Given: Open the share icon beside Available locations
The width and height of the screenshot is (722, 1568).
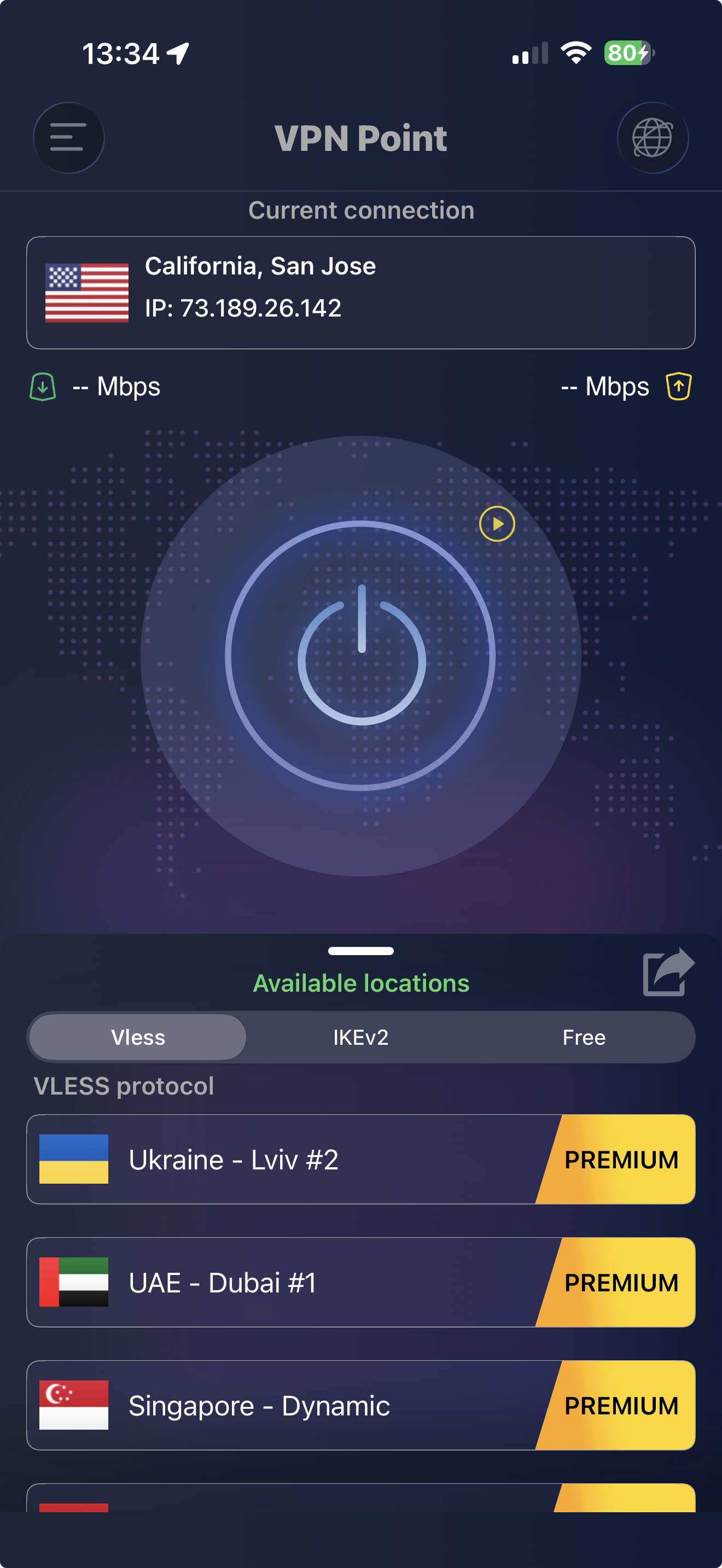Looking at the screenshot, I should [664, 973].
